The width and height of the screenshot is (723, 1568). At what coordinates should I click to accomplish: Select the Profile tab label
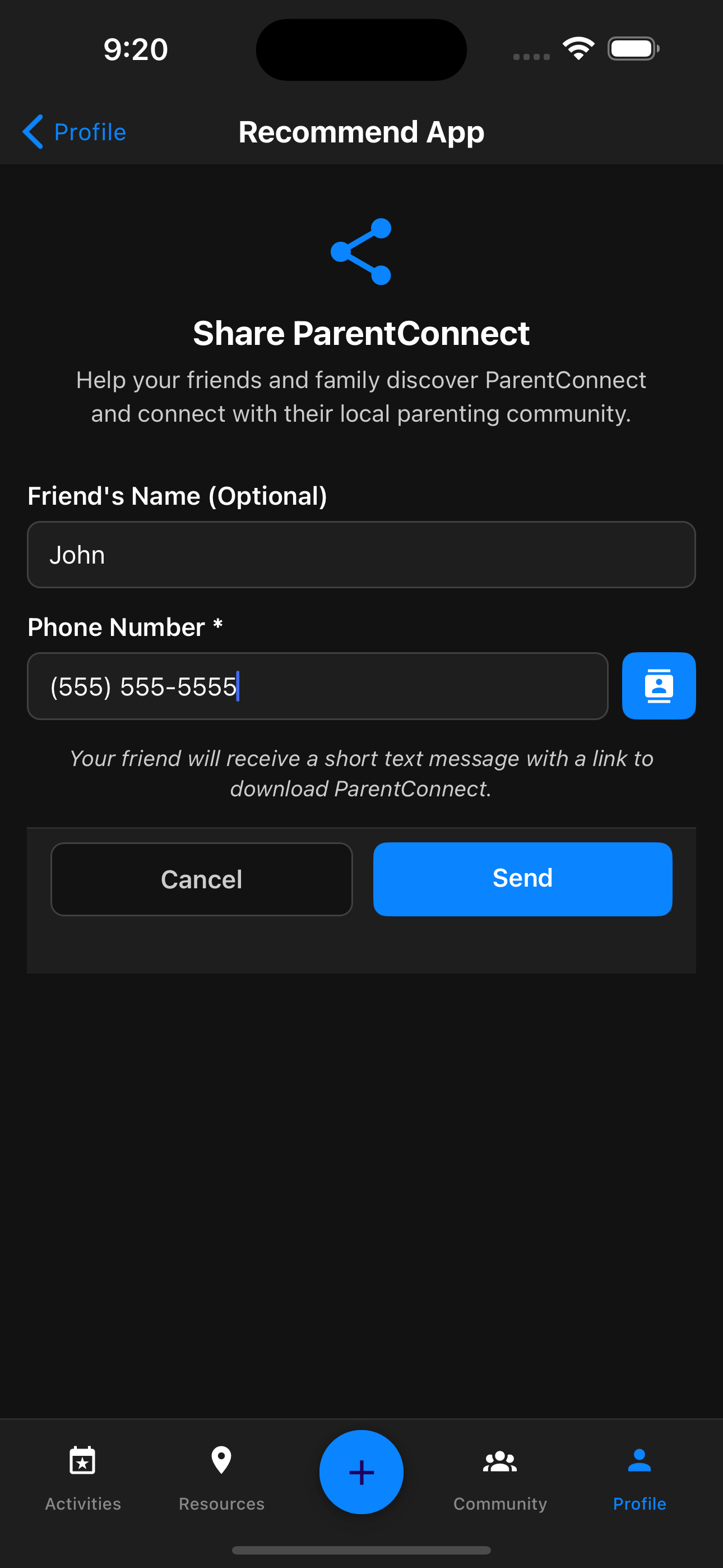click(639, 1504)
